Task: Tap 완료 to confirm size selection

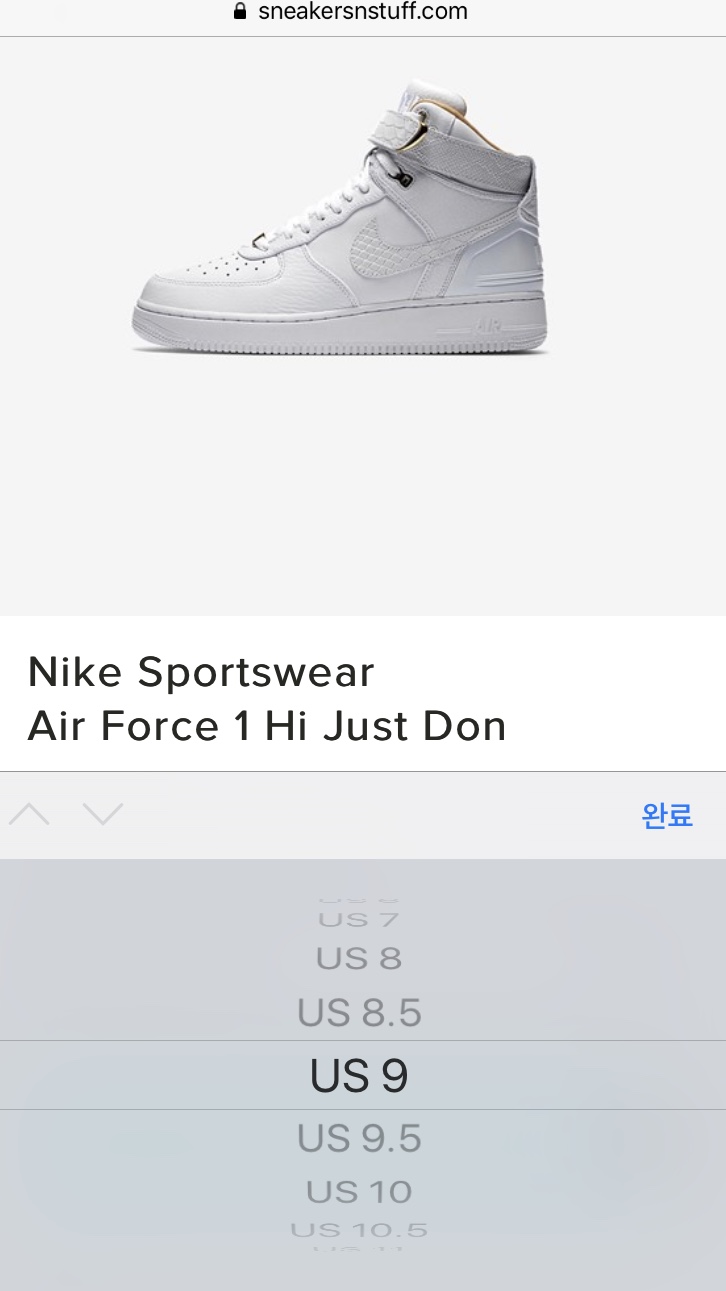Action: (x=667, y=815)
